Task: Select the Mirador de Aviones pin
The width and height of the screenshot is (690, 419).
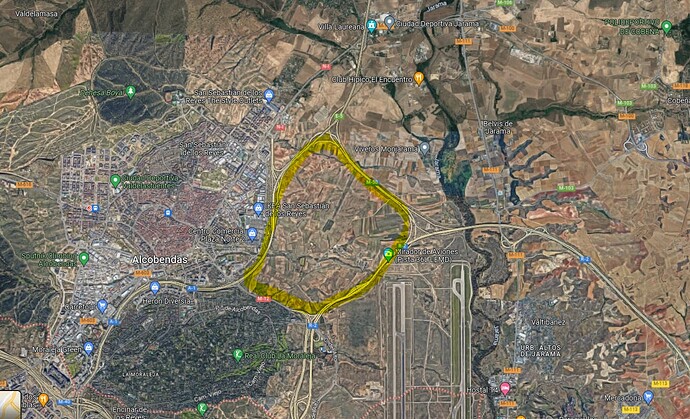Action: coord(389,255)
